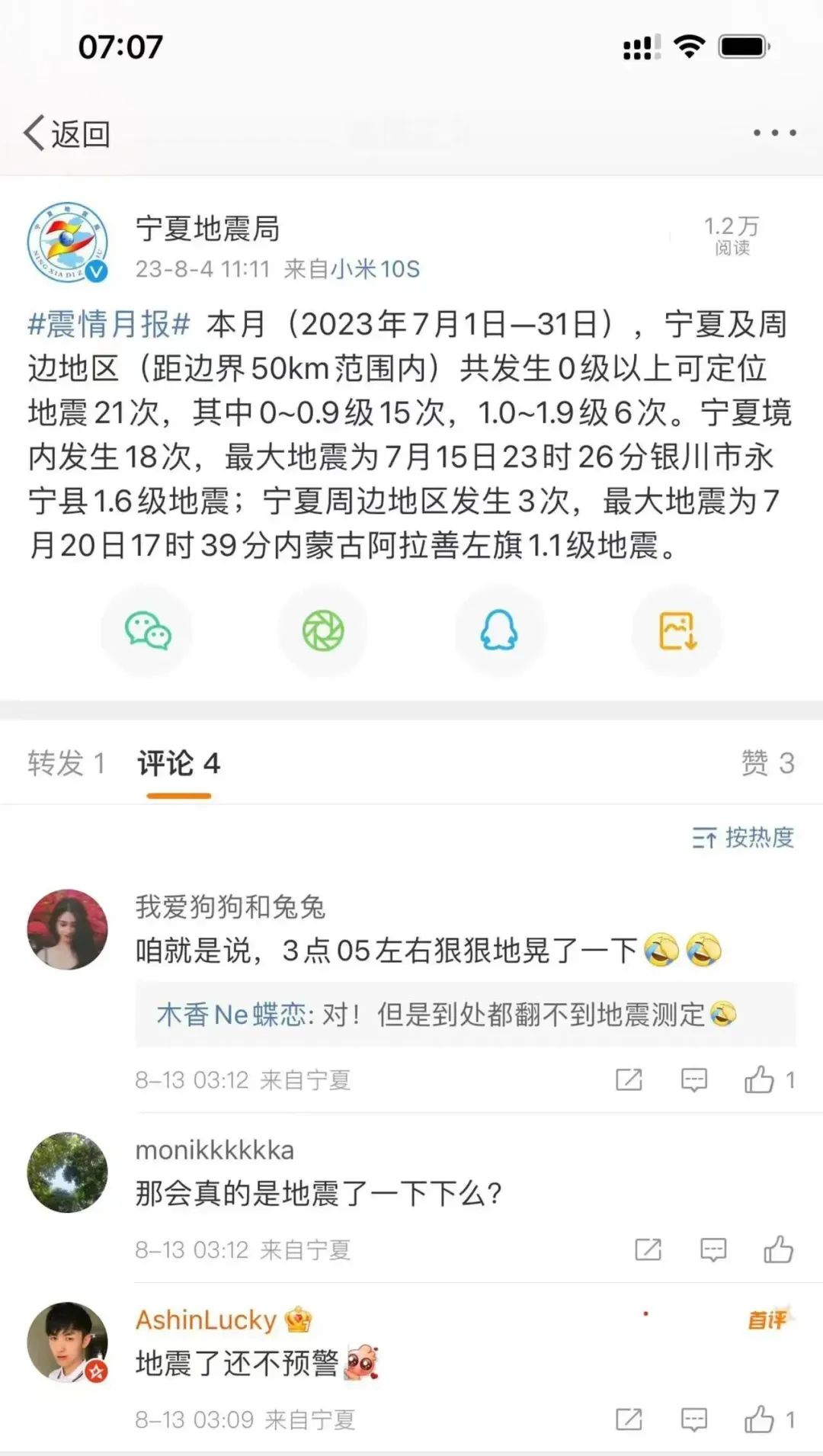Image resolution: width=823 pixels, height=1456 pixels.
Task: Open AshinLucky's profile avatar
Action: 68,1342
